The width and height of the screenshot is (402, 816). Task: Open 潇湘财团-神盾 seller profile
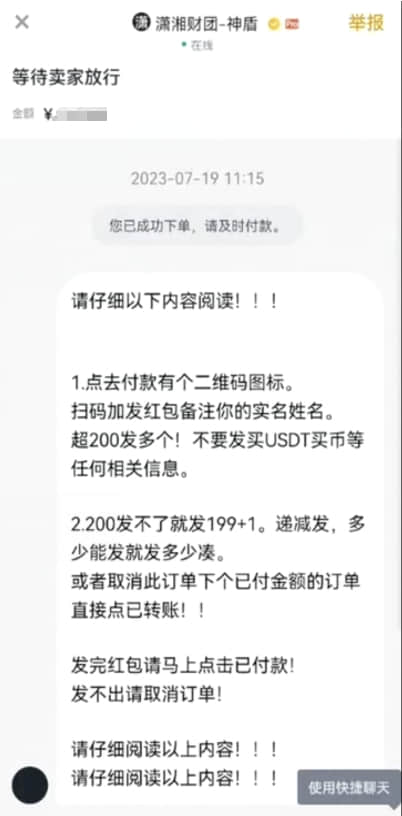(x=206, y=23)
